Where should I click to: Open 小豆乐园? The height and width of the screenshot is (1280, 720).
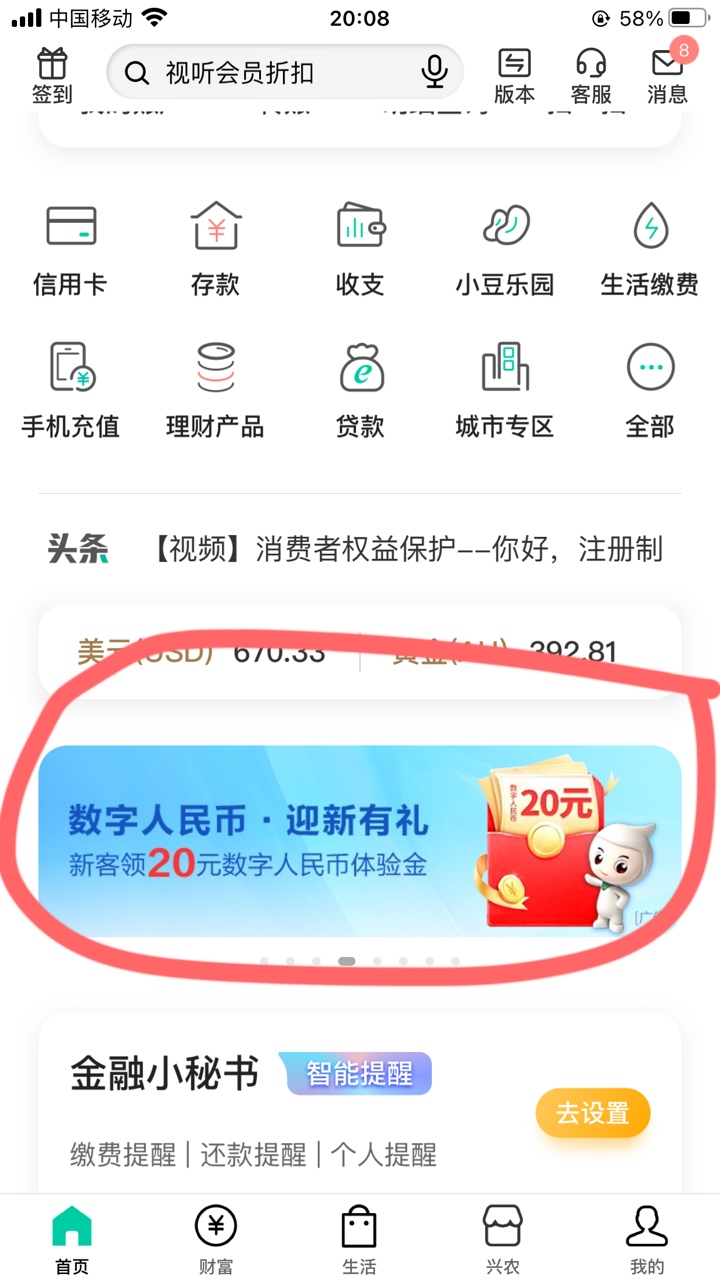[x=505, y=250]
